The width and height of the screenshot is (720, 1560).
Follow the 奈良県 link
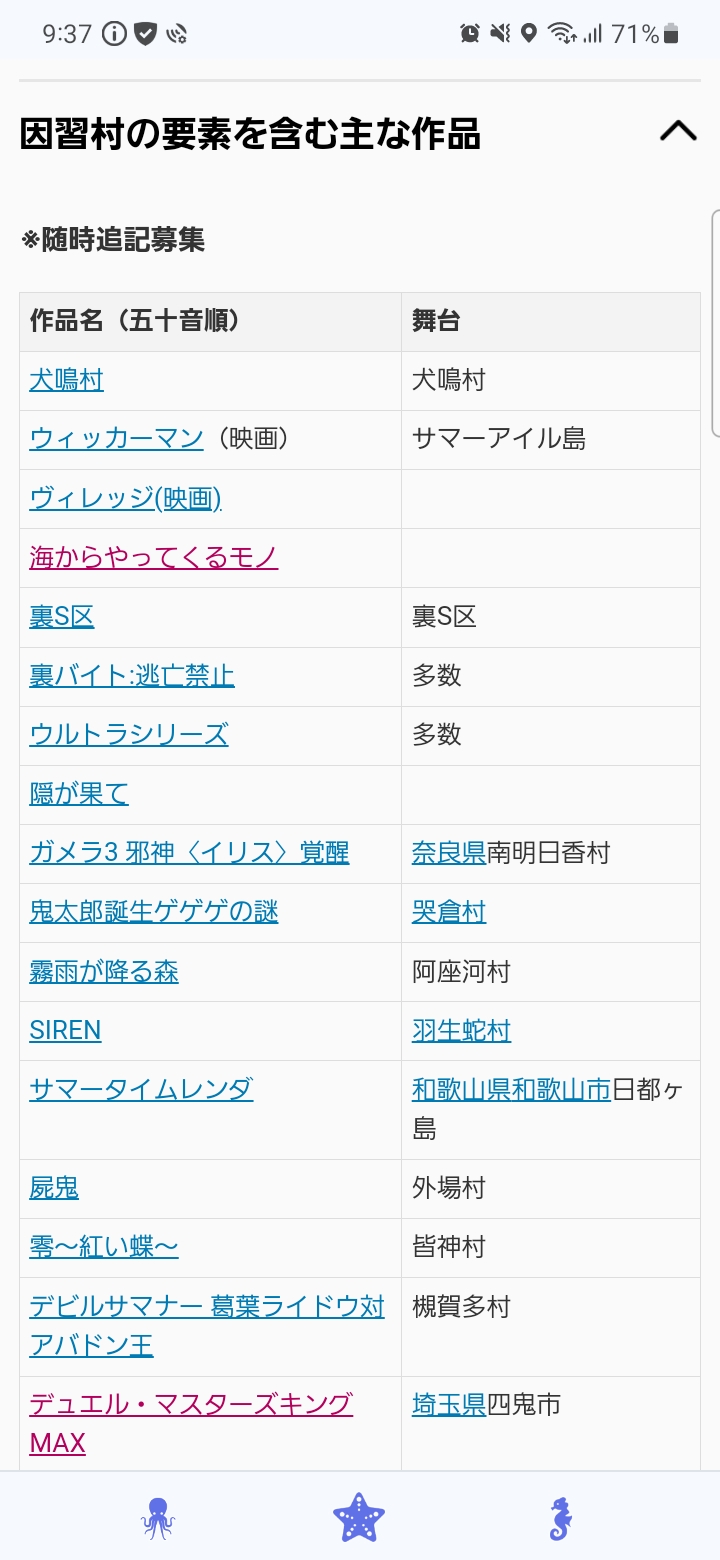coord(449,852)
